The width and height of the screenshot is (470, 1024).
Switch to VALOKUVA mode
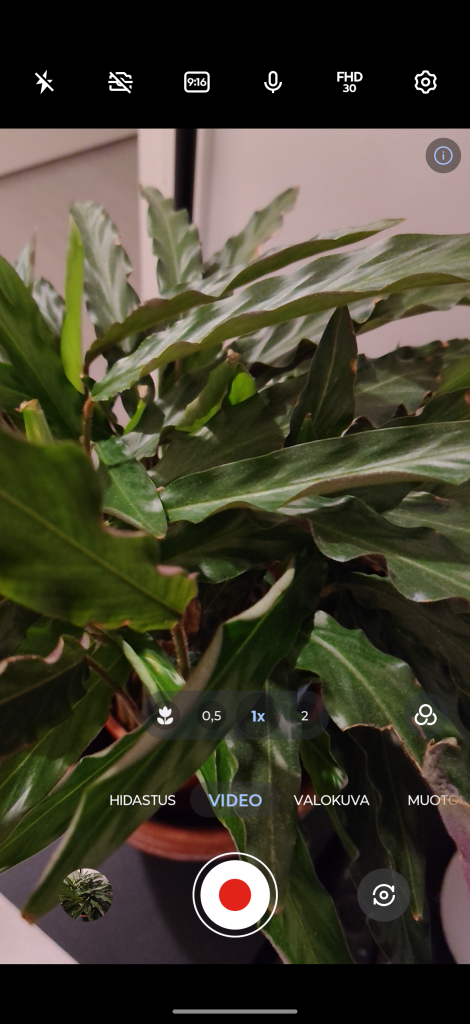click(332, 801)
